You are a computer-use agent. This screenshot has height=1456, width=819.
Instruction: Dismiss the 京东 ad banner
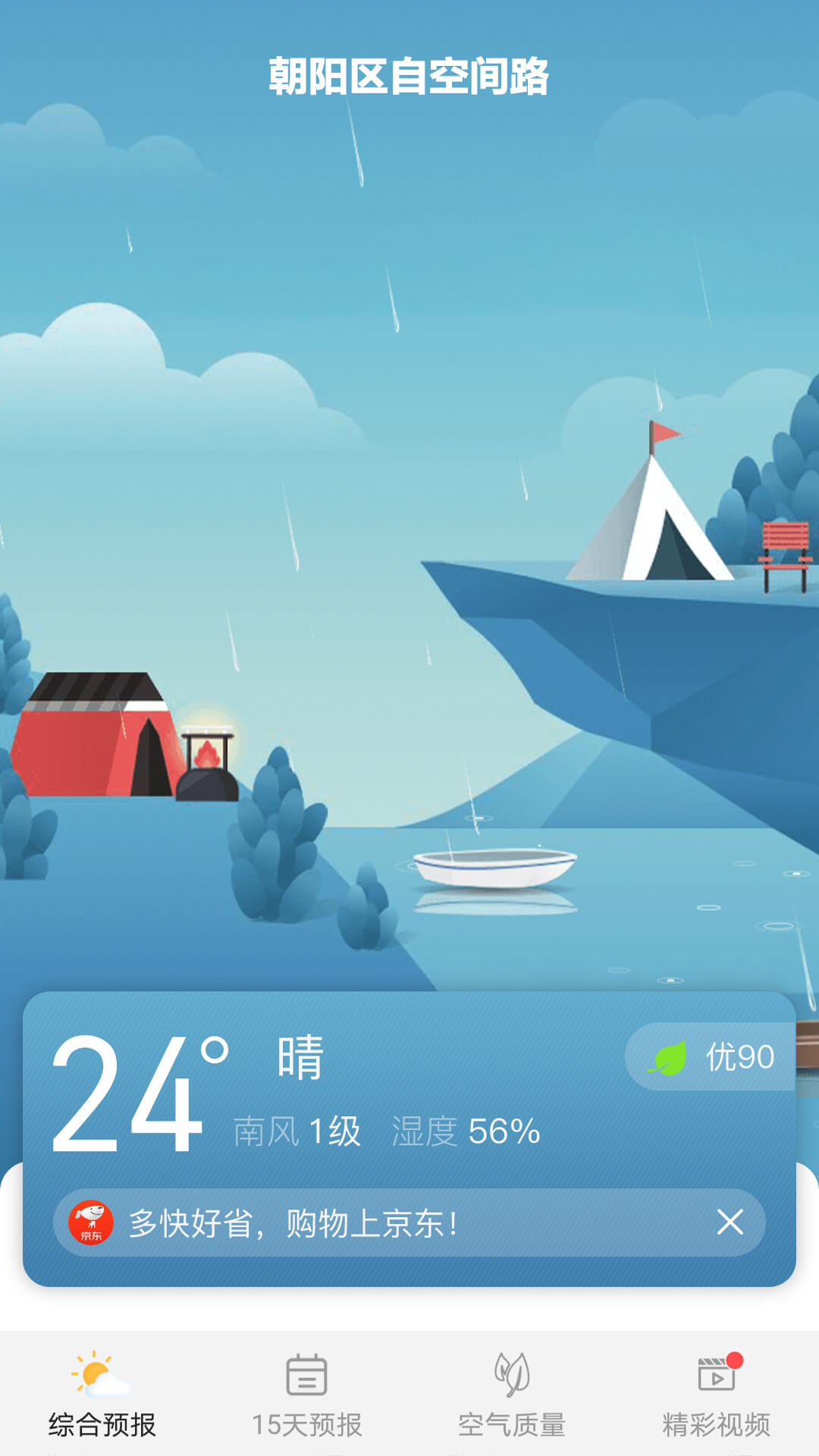tap(730, 1222)
